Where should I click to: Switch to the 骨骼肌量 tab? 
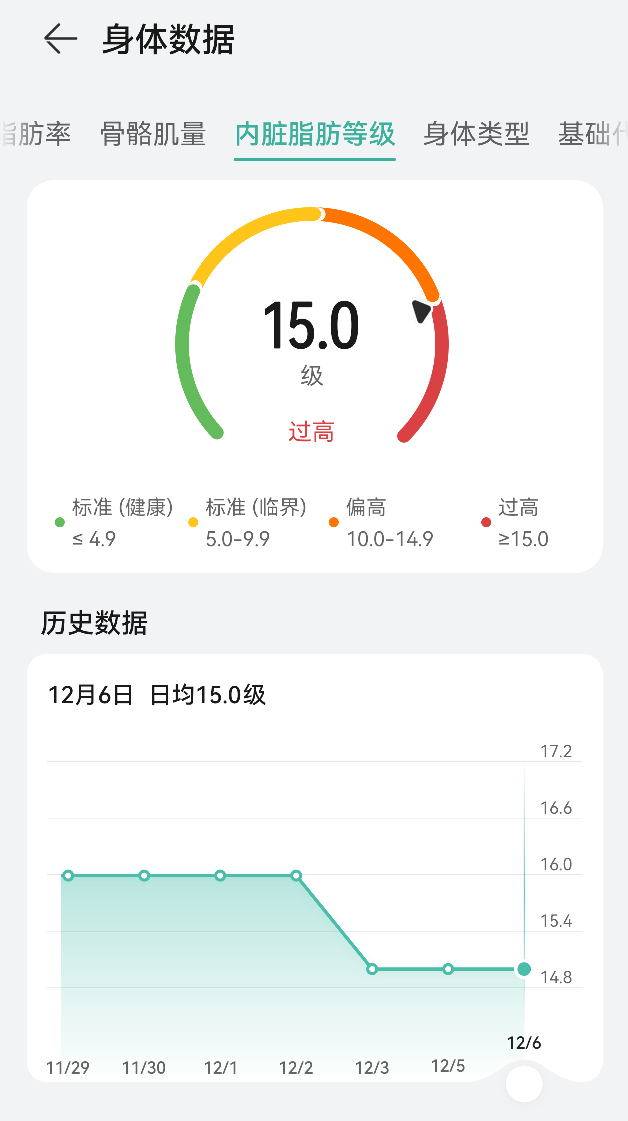coord(153,134)
